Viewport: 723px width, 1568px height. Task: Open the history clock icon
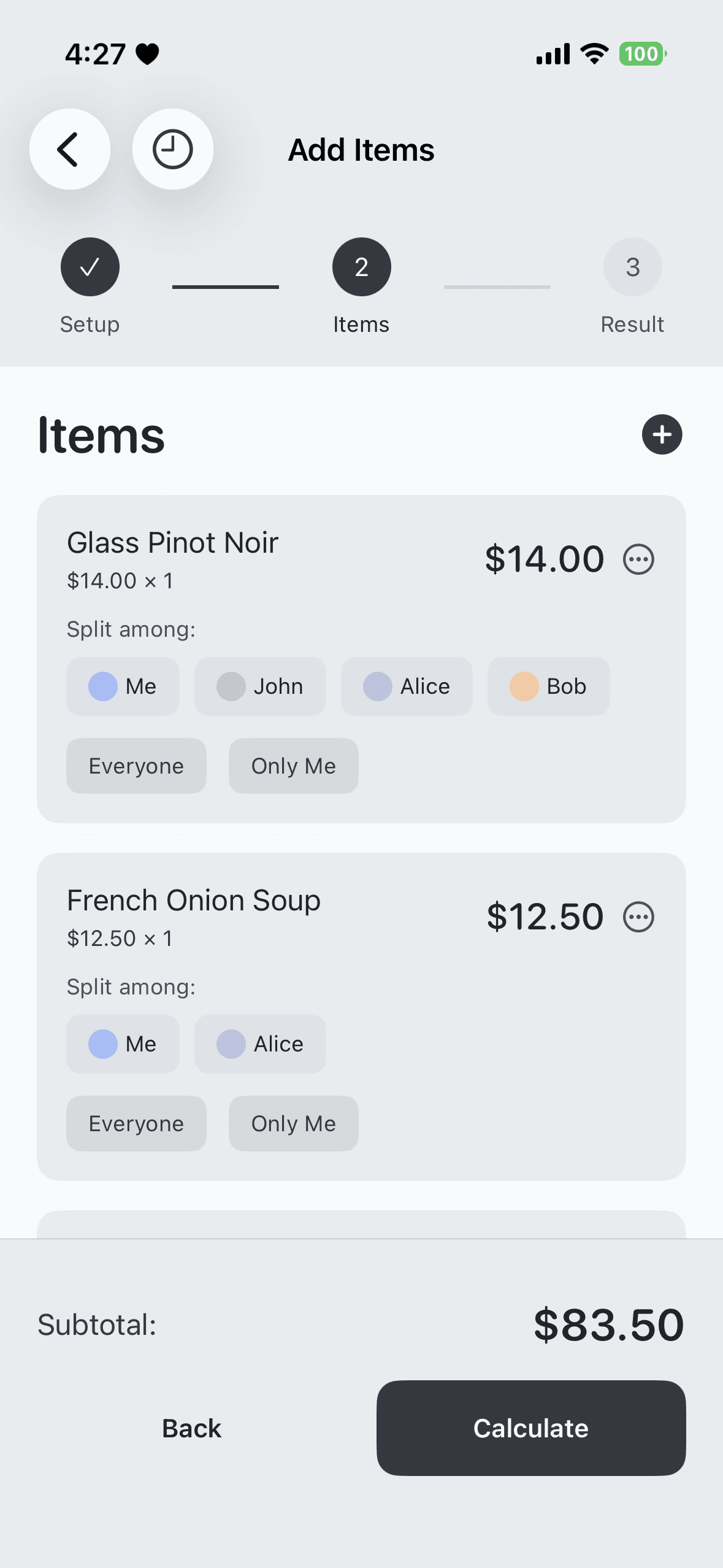[172, 149]
